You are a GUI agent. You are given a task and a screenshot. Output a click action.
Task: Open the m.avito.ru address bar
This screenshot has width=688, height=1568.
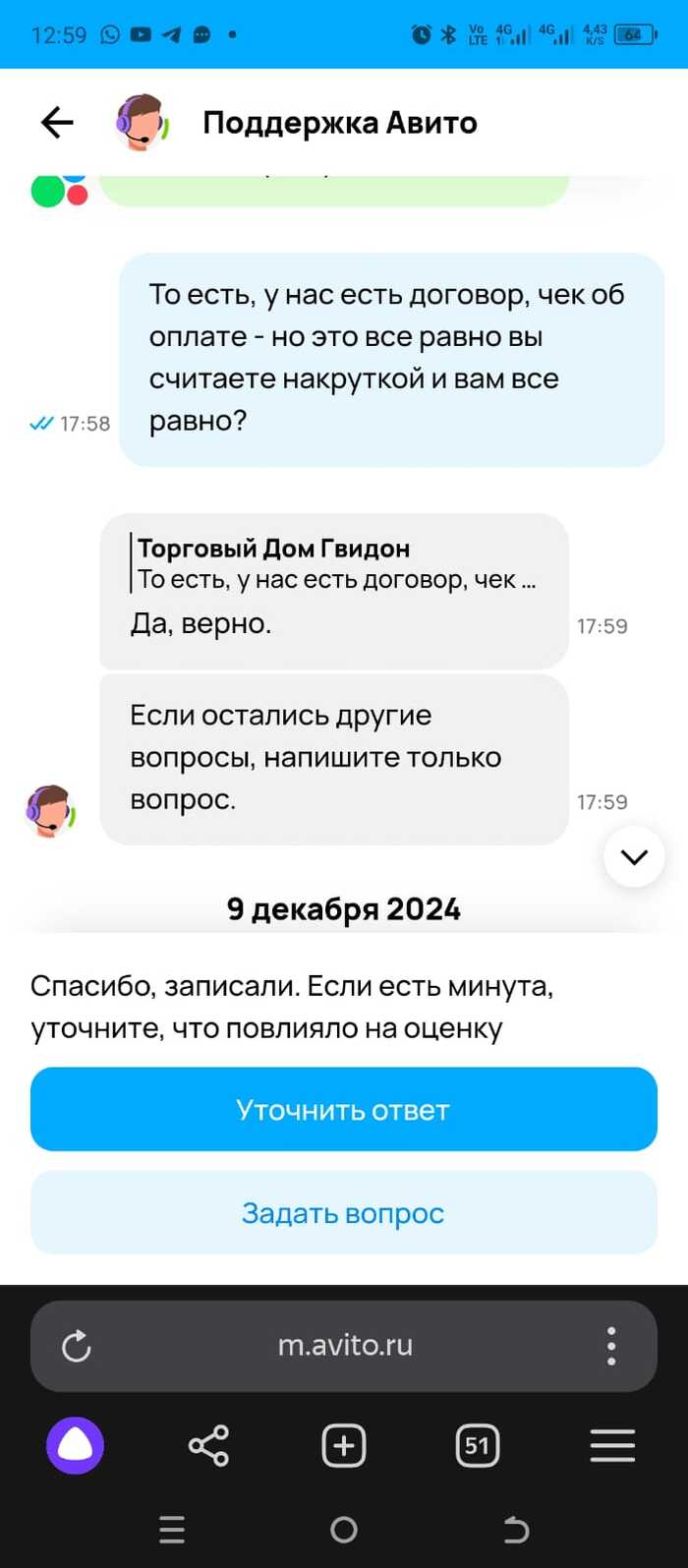(x=344, y=1345)
